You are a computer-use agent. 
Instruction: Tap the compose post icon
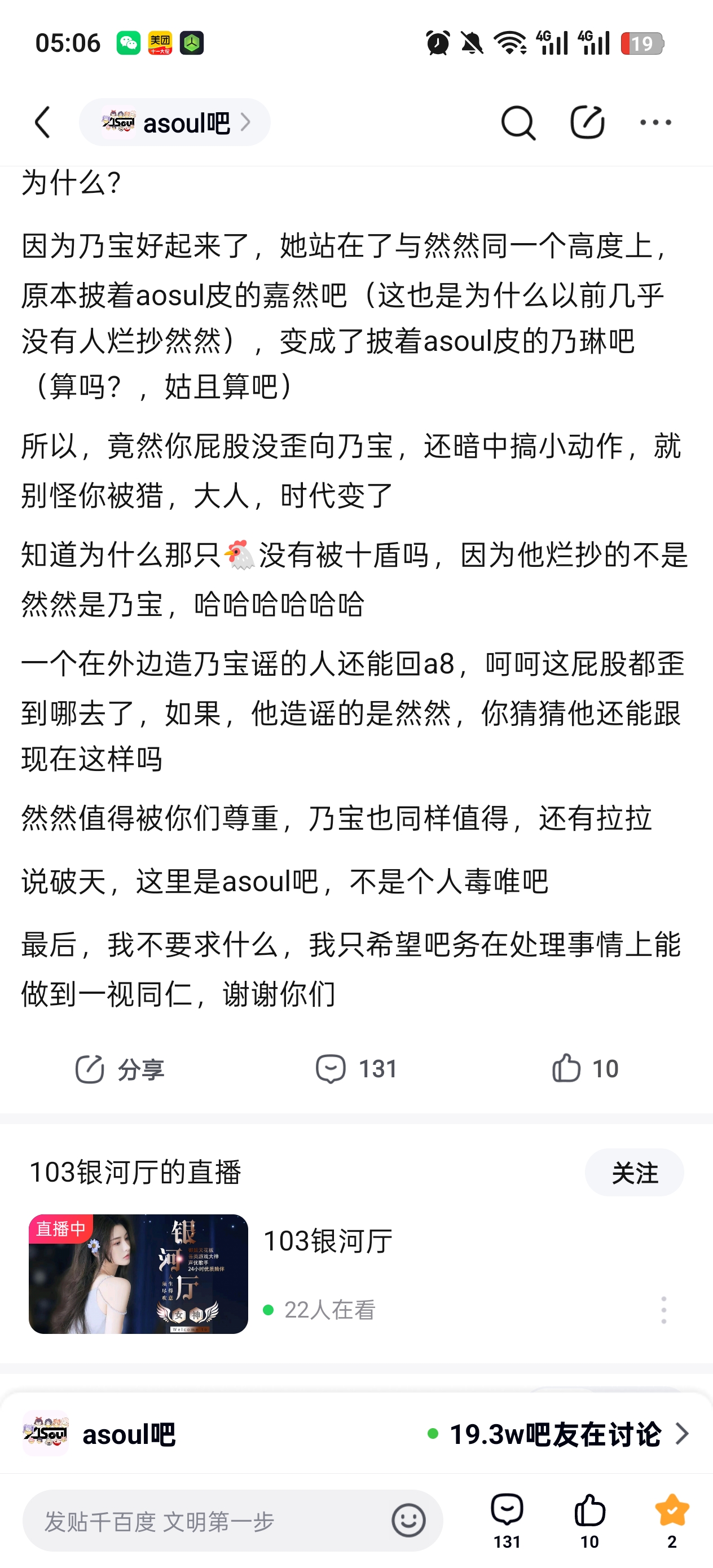[x=587, y=122]
